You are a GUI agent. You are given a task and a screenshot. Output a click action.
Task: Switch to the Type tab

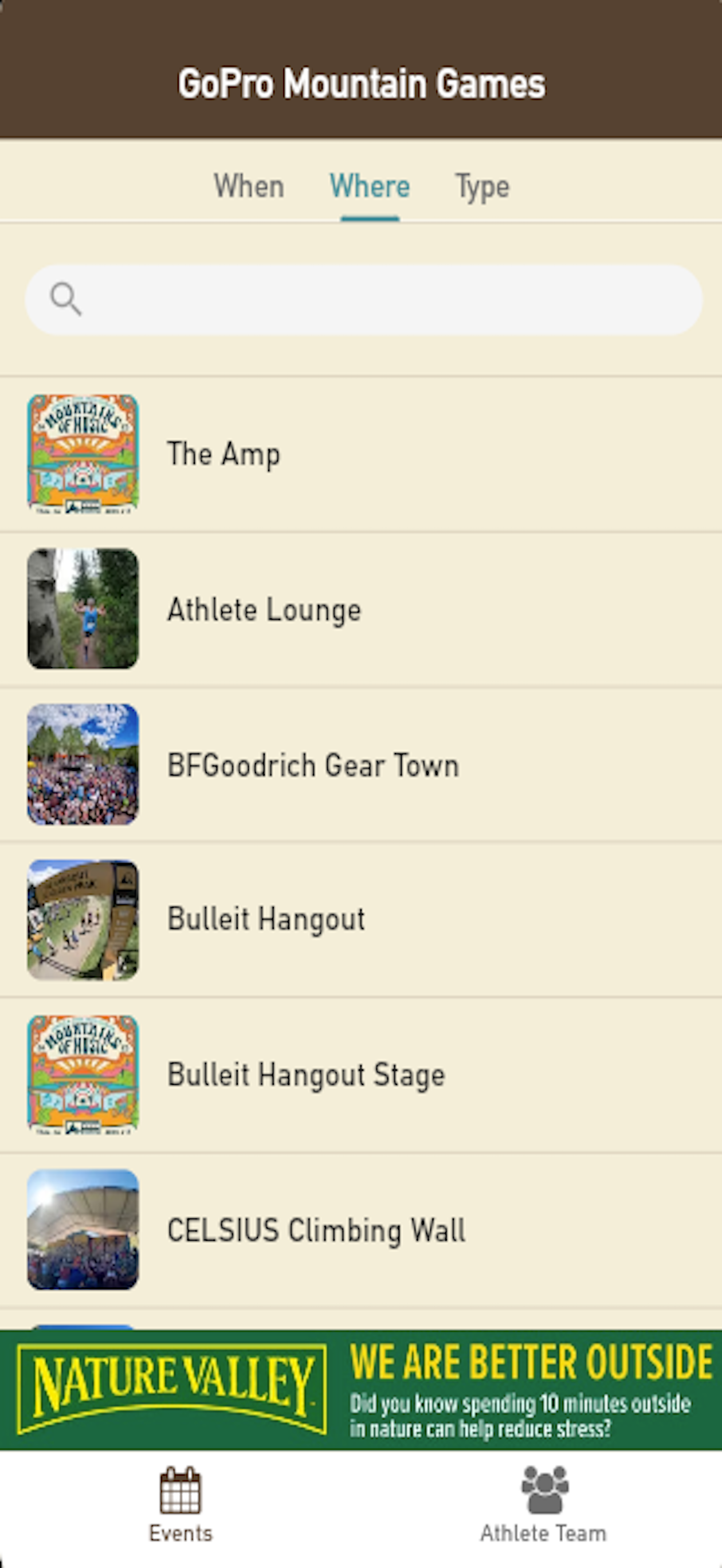482,187
